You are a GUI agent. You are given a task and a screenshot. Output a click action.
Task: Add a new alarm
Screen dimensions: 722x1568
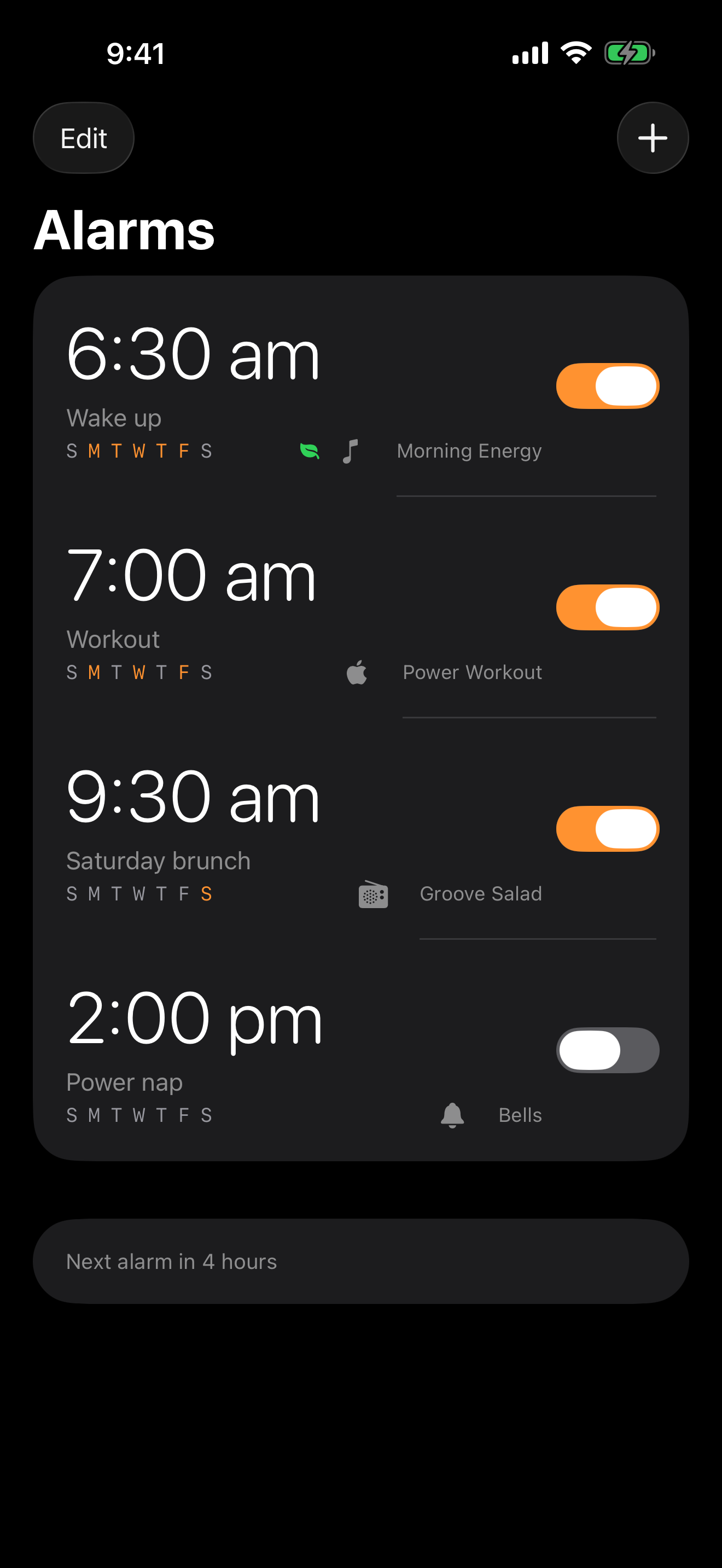point(652,138)
